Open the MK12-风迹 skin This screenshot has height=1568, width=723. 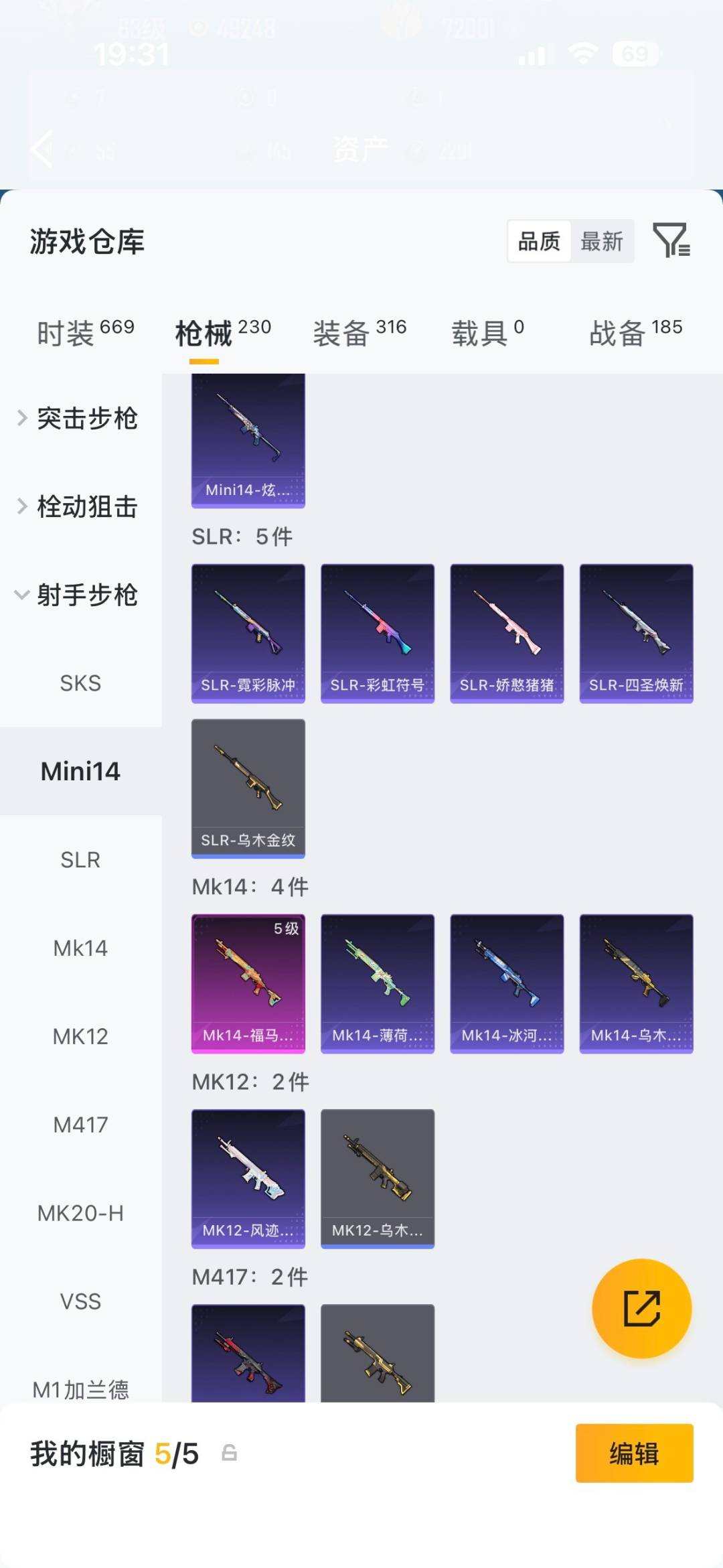tap(248, 1179)
